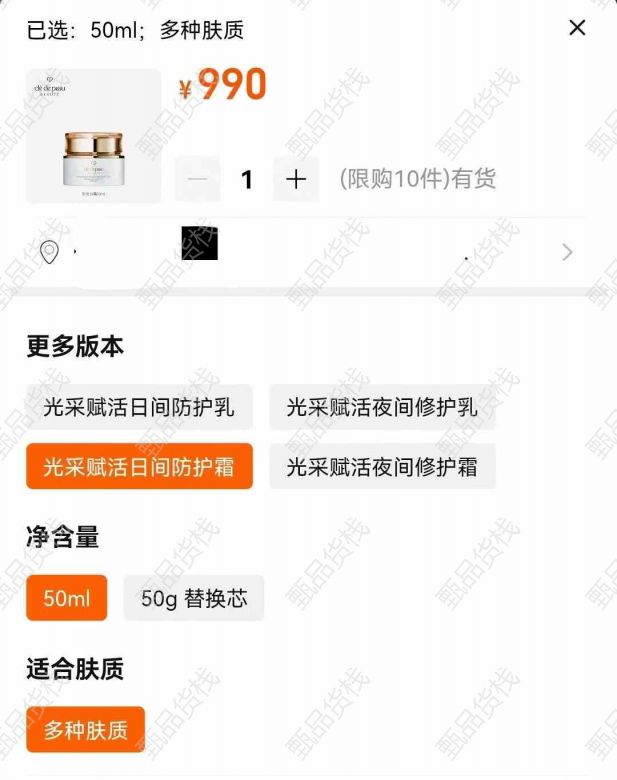Select the 50g 替换芯 refill option
The width and height of the screenshot is (617, 780).
click(x=194, y=598)
